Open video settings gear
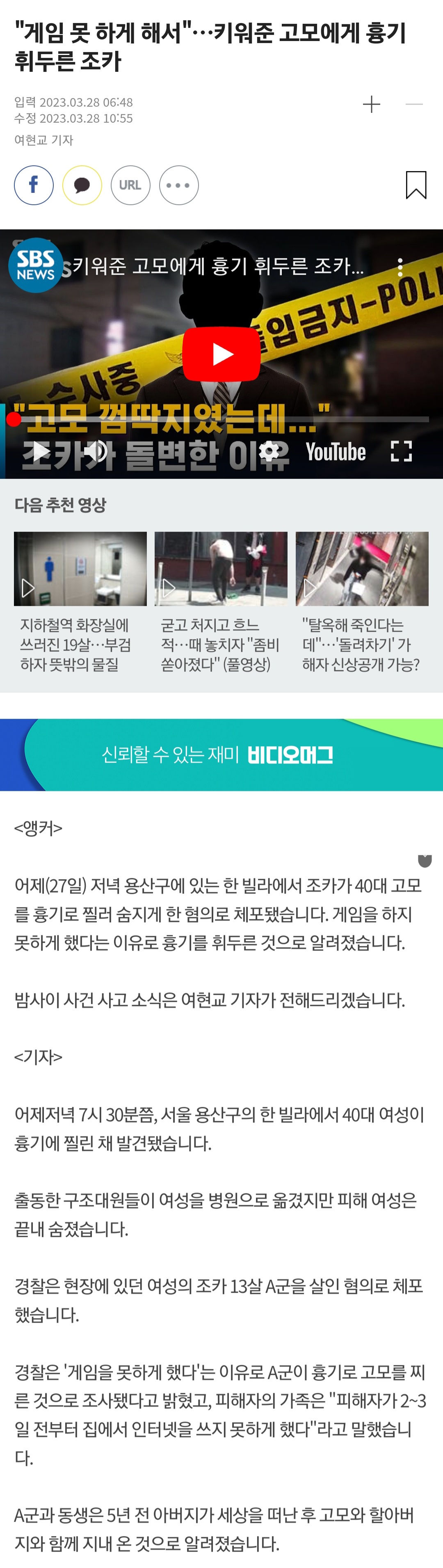Image resolution: width=443 pixels, height=1568 pixels. click(269, 452)
